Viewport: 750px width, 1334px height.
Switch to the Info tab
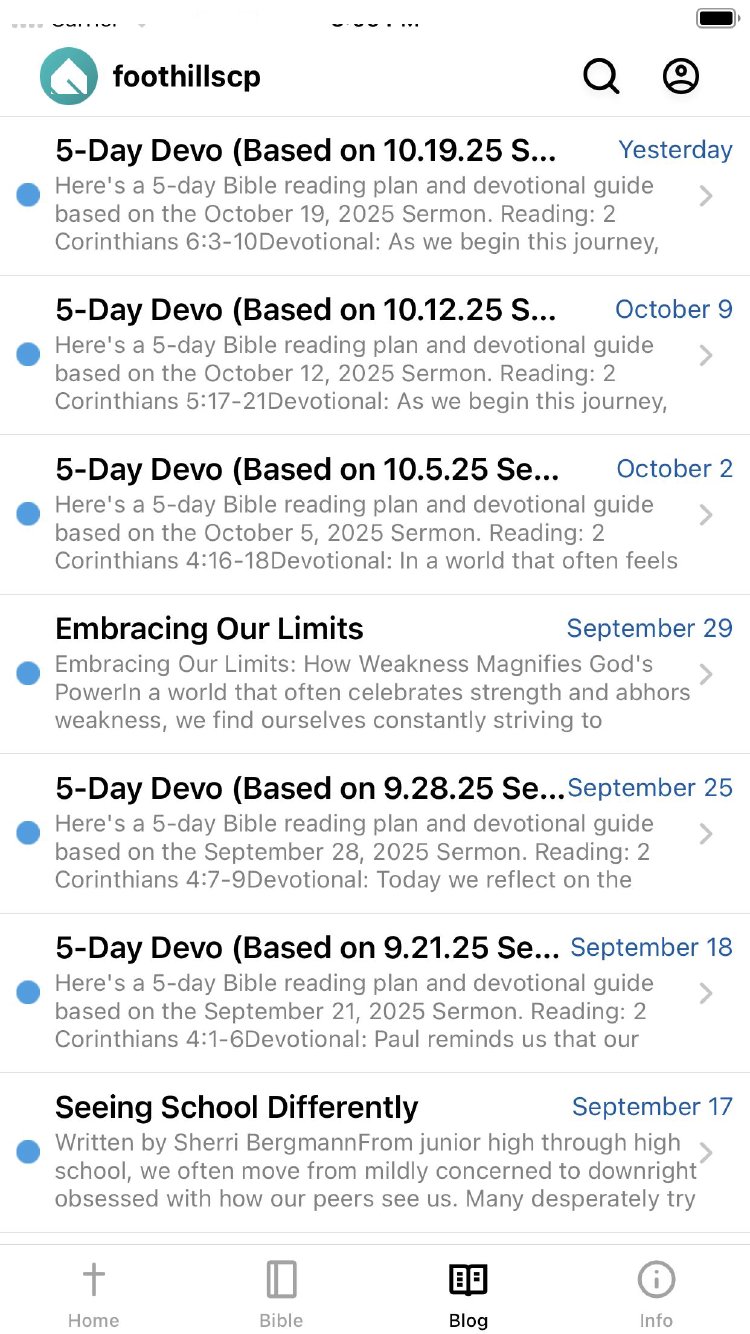656,1293
